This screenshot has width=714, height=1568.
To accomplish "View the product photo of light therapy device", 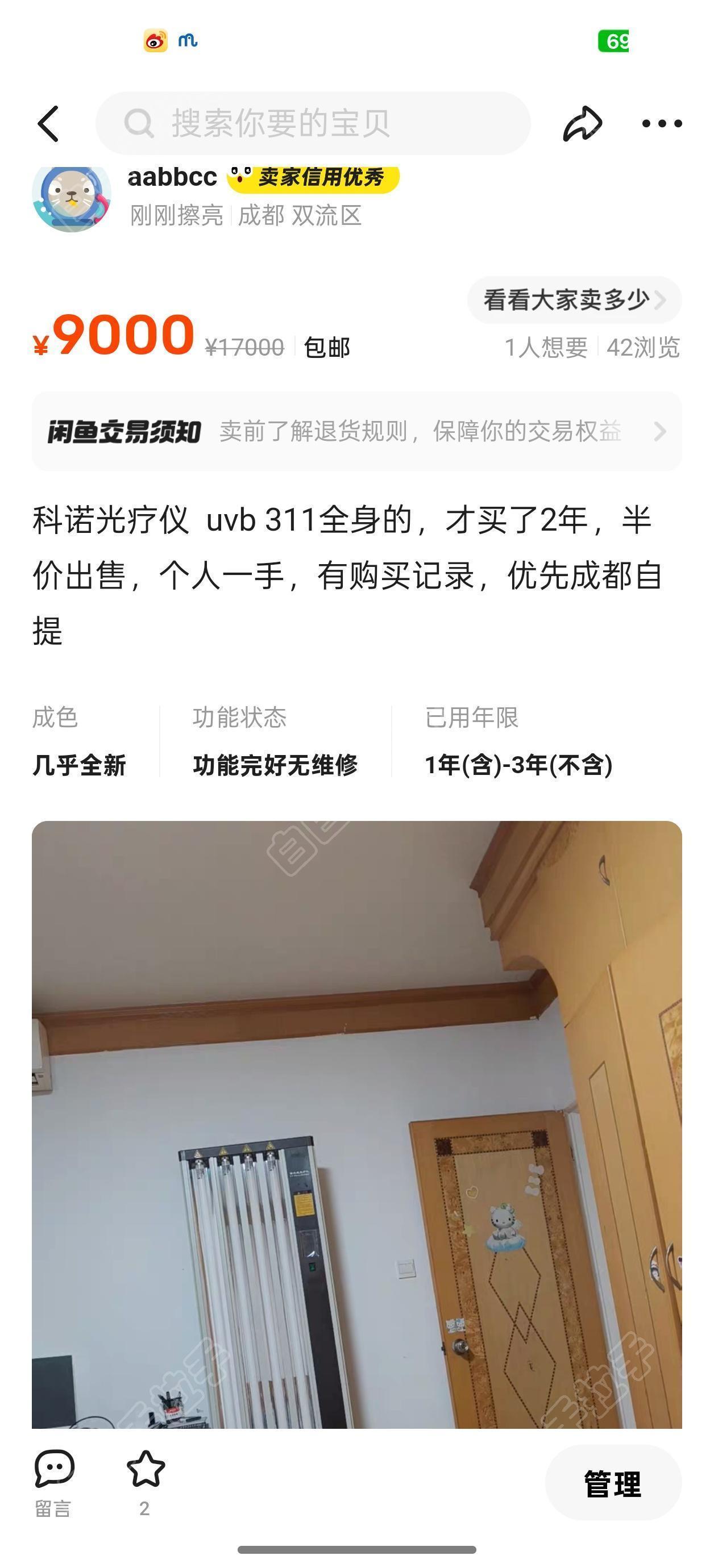I will (357, 1124).
